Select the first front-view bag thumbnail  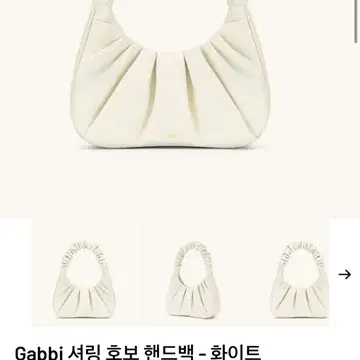click(x=84, y=271)
